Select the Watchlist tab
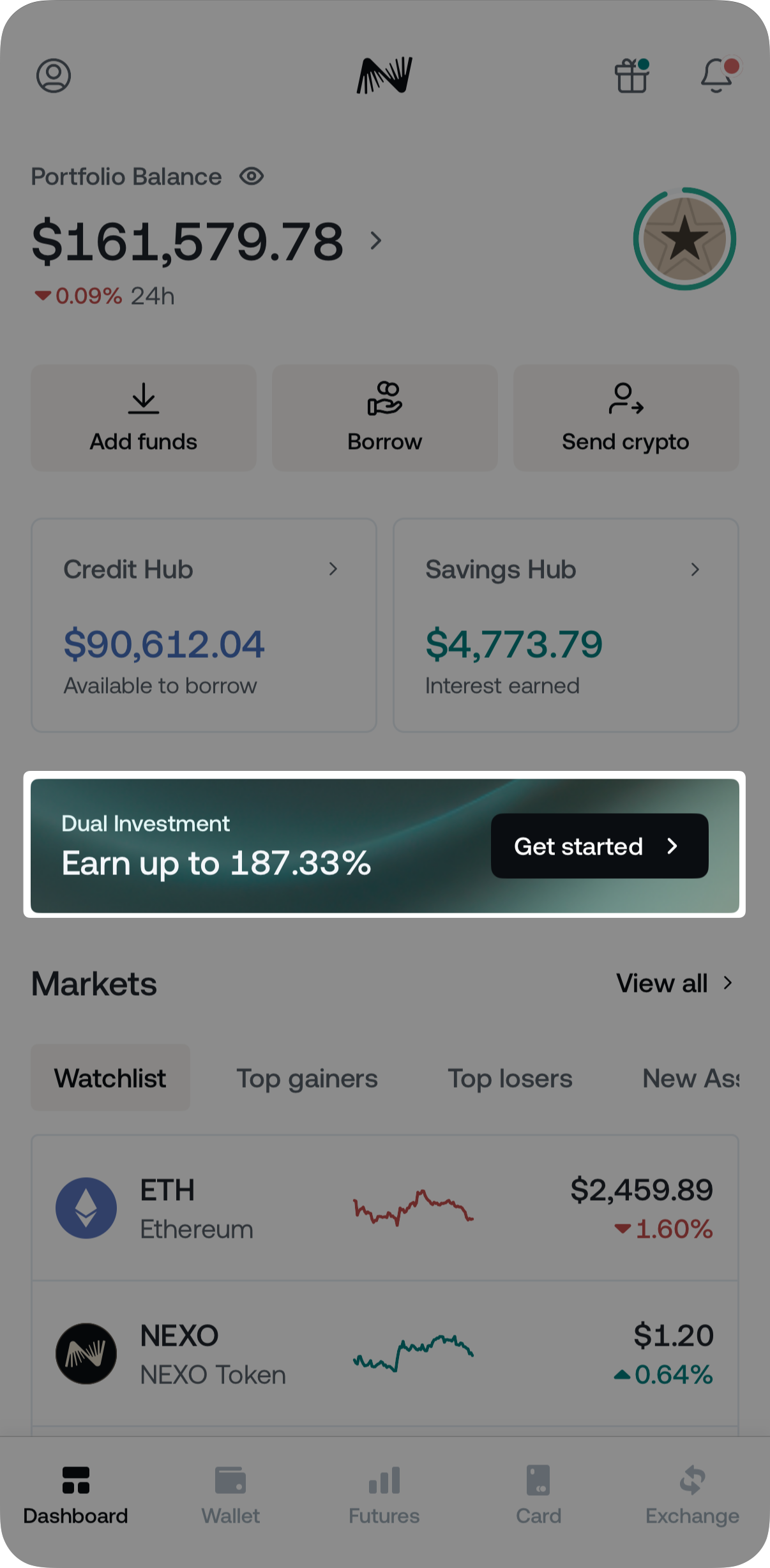 pos(110,1078)
